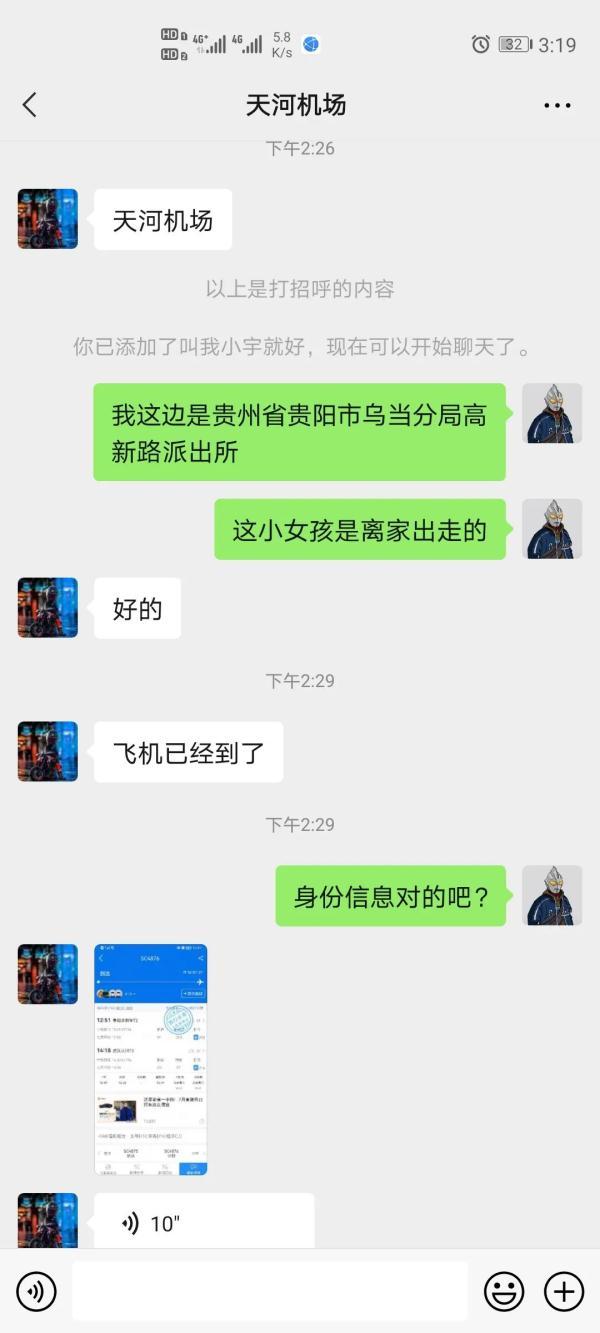
Task: Open the flight screenshot image
Action: point(151,1059)
